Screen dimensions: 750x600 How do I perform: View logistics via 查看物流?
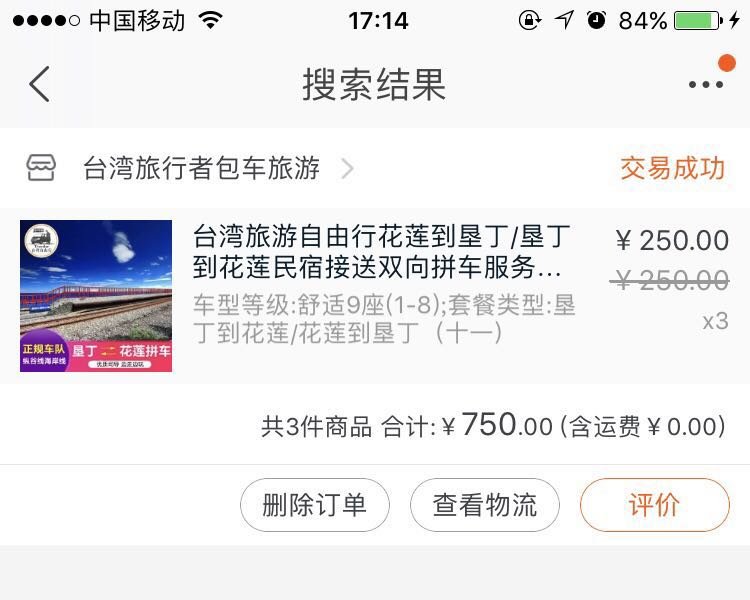[x=484, y=505]
